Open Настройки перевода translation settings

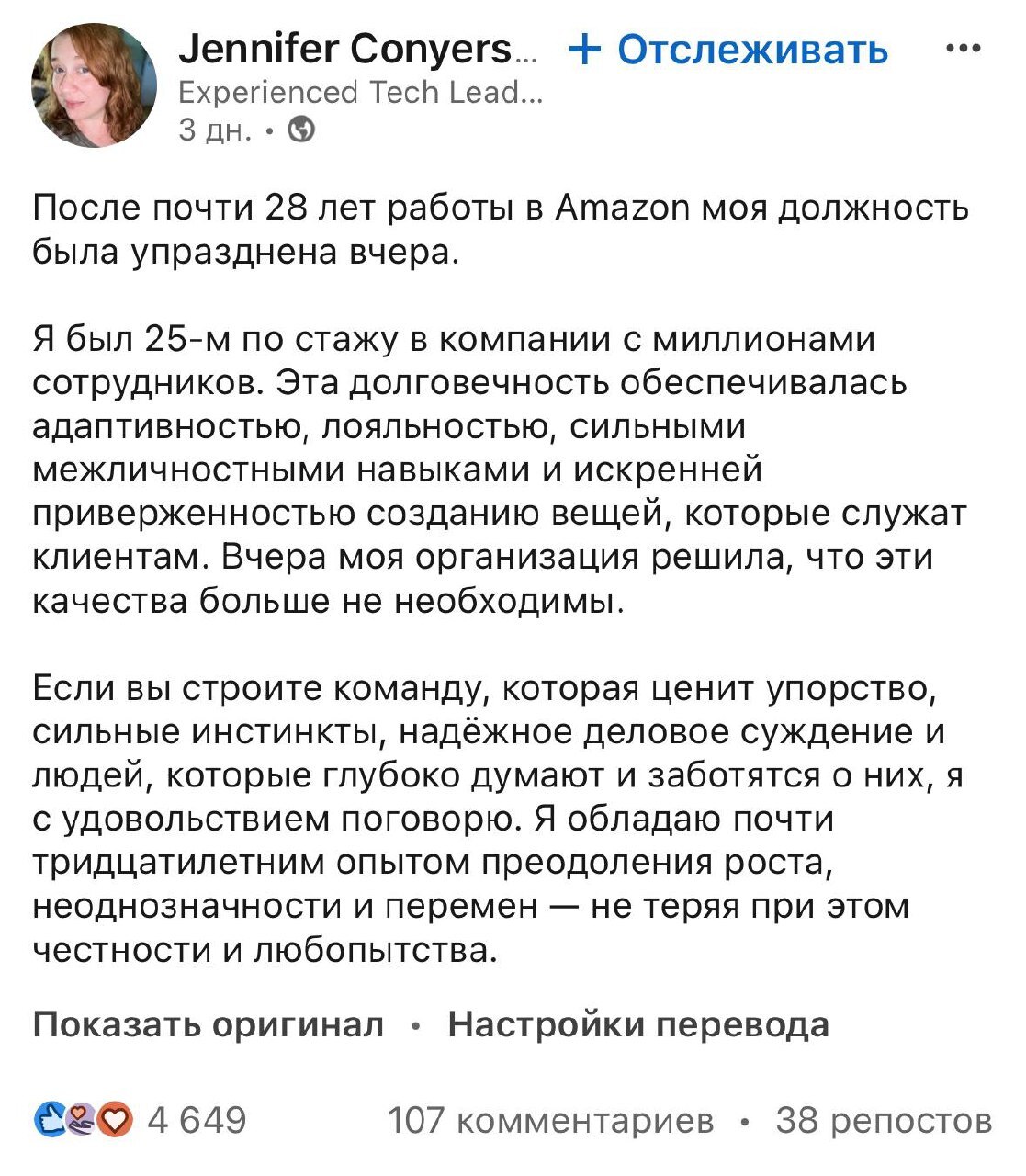pos(638,1023)
